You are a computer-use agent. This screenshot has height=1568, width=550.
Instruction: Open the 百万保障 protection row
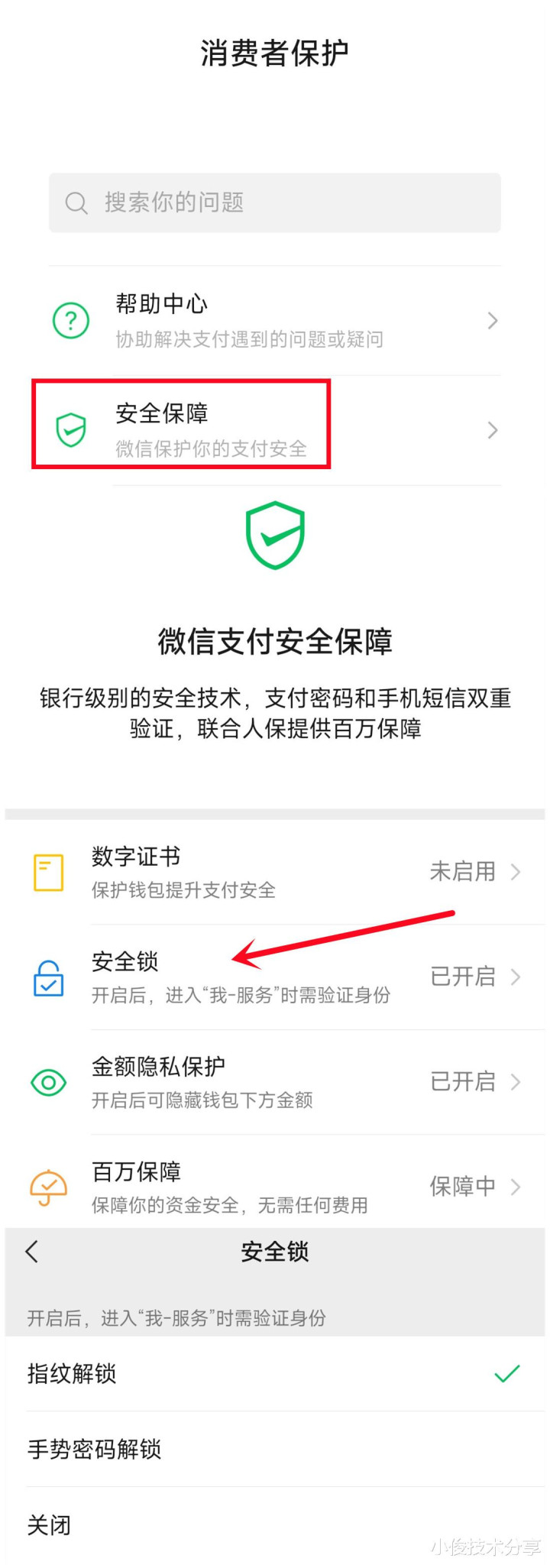(275, 1187)
